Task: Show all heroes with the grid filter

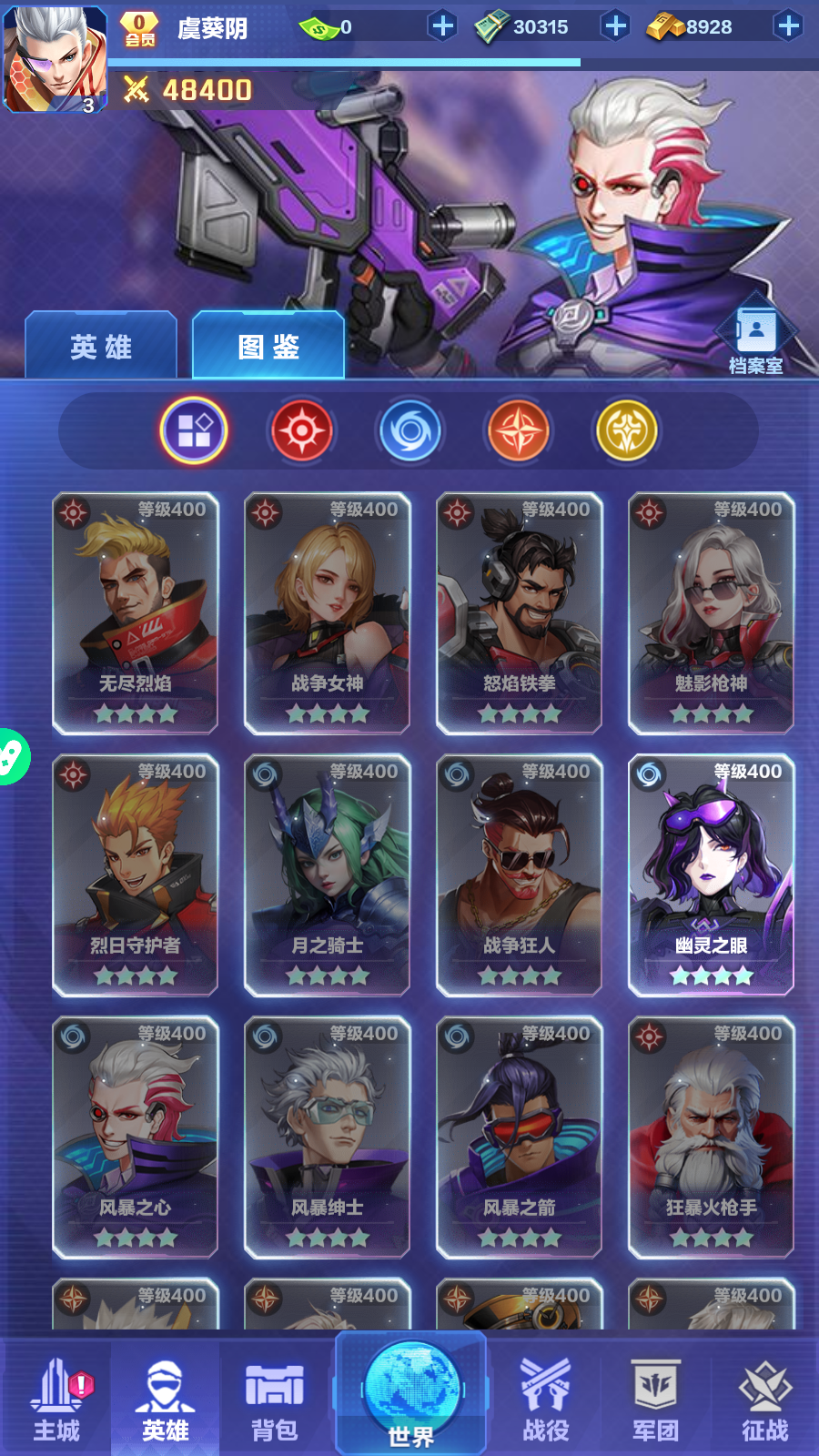Action: pyautogui.click(x=194, y=430)
